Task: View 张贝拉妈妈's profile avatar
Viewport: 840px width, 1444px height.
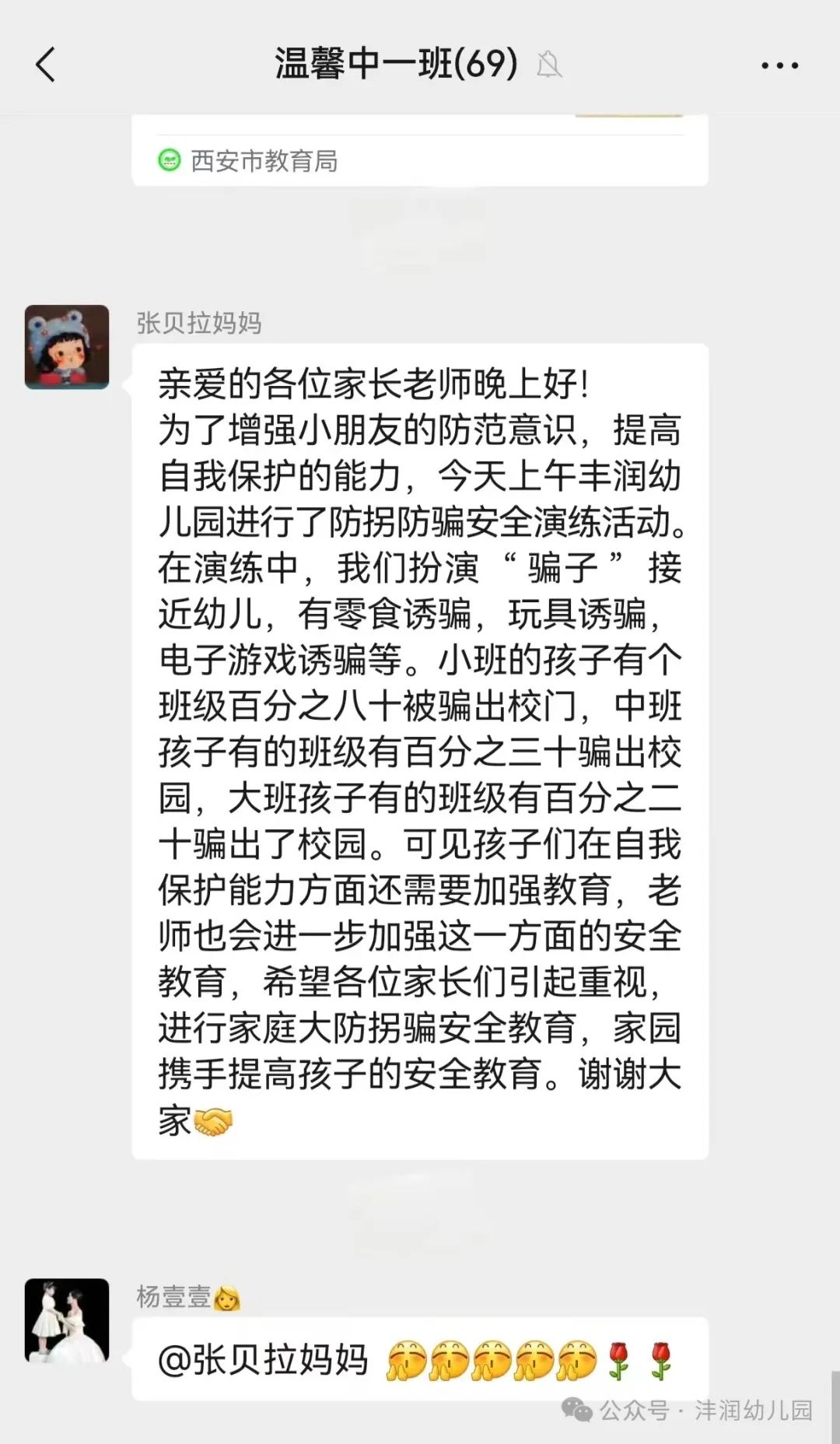Action: point(67,347)
